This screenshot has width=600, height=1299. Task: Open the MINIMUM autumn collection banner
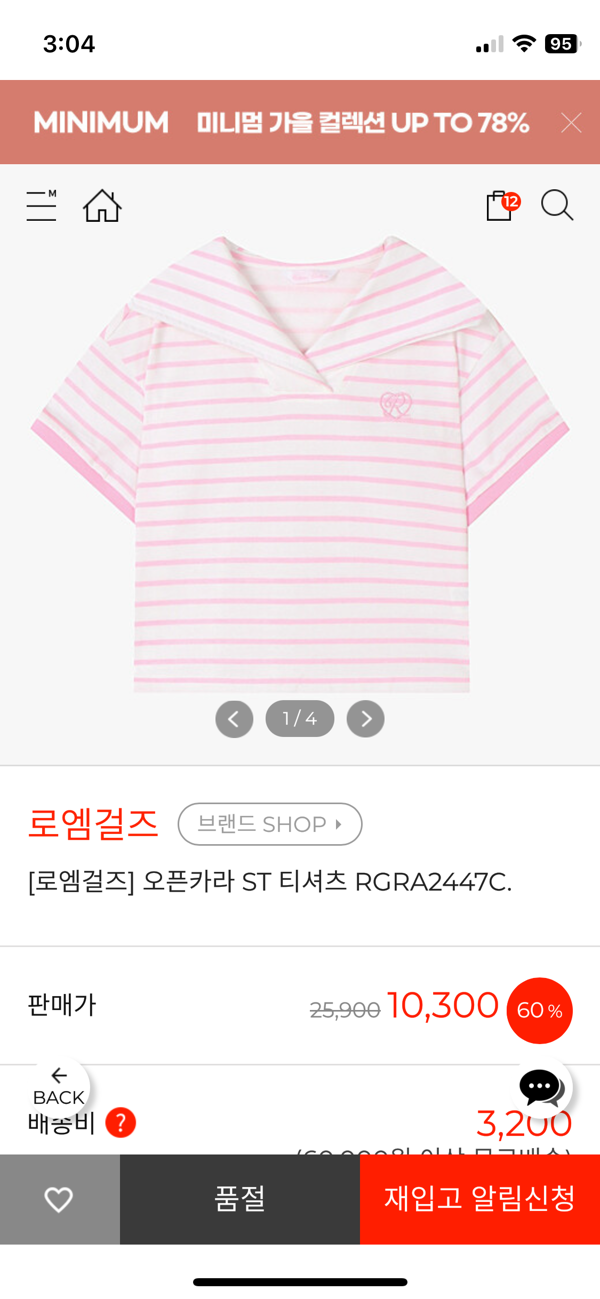point(281,123)
